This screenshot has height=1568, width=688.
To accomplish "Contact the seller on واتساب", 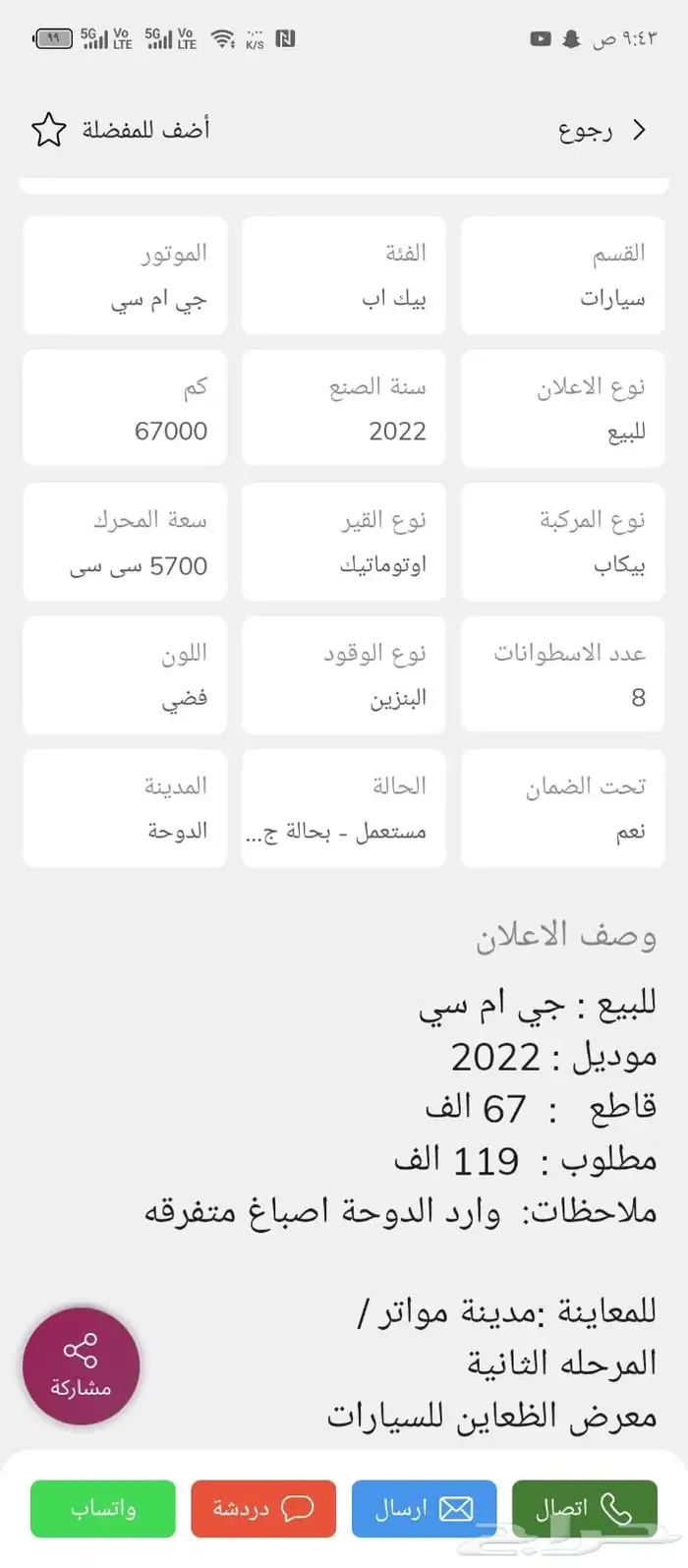I will pyautogui.click(x=103, y=1508).
